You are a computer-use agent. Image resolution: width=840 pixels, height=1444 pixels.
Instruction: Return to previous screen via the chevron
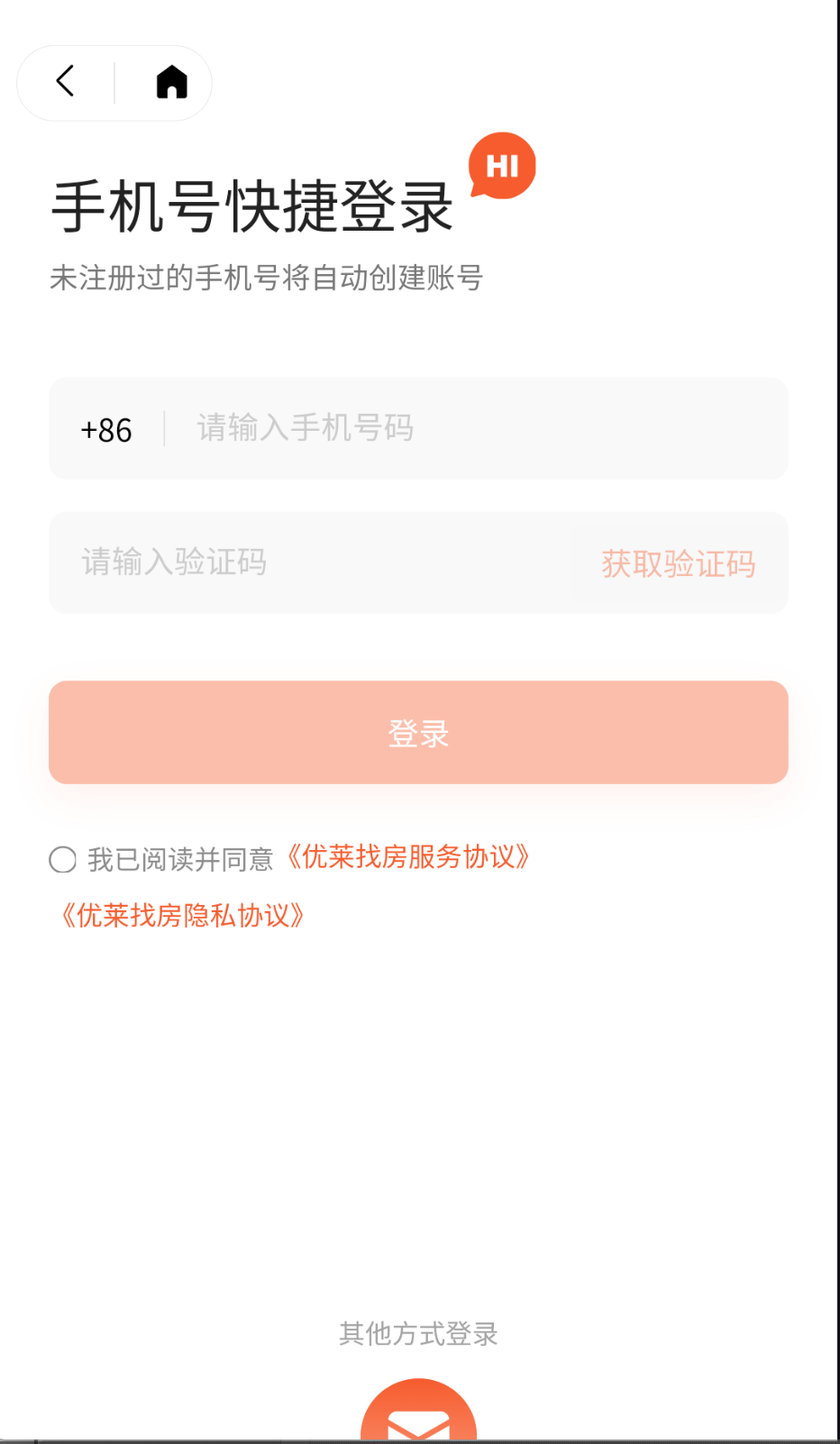coord(64,82)
